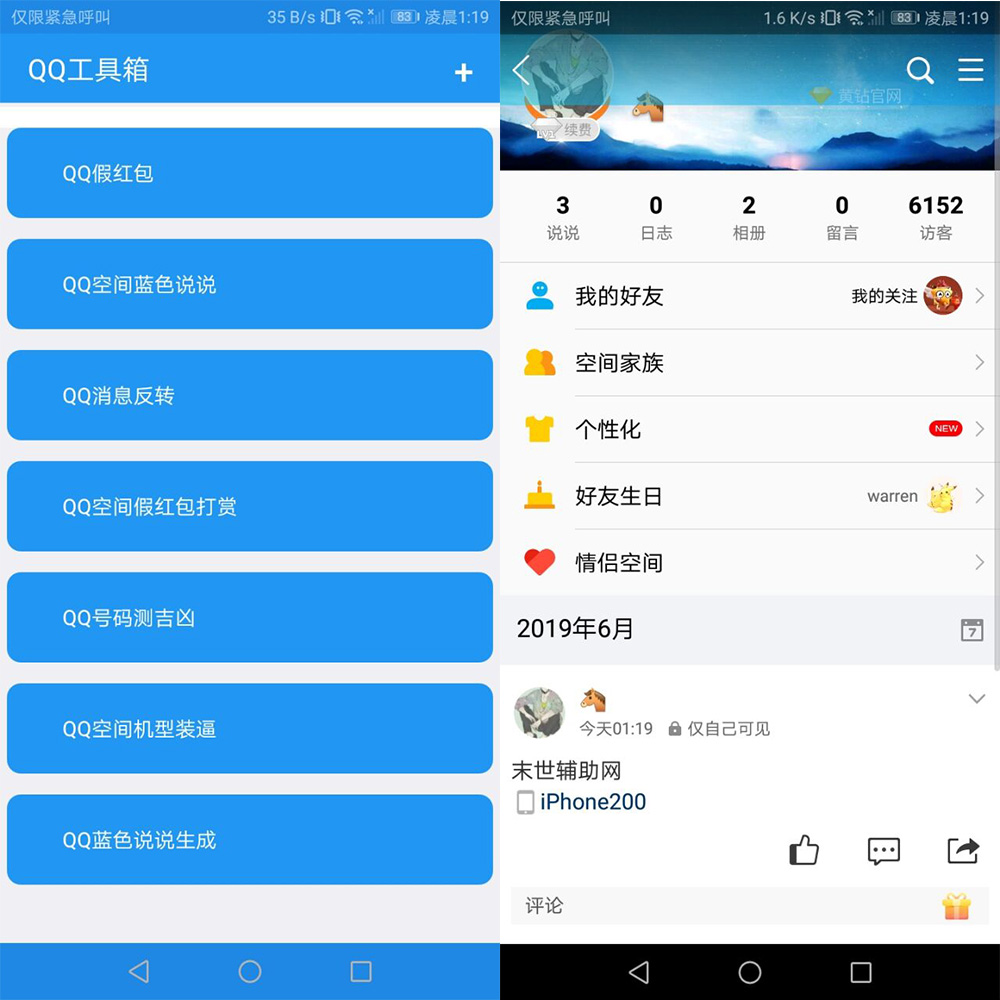
Task: Share the 末世辅助网 post
Action: (x=963, y=850)
